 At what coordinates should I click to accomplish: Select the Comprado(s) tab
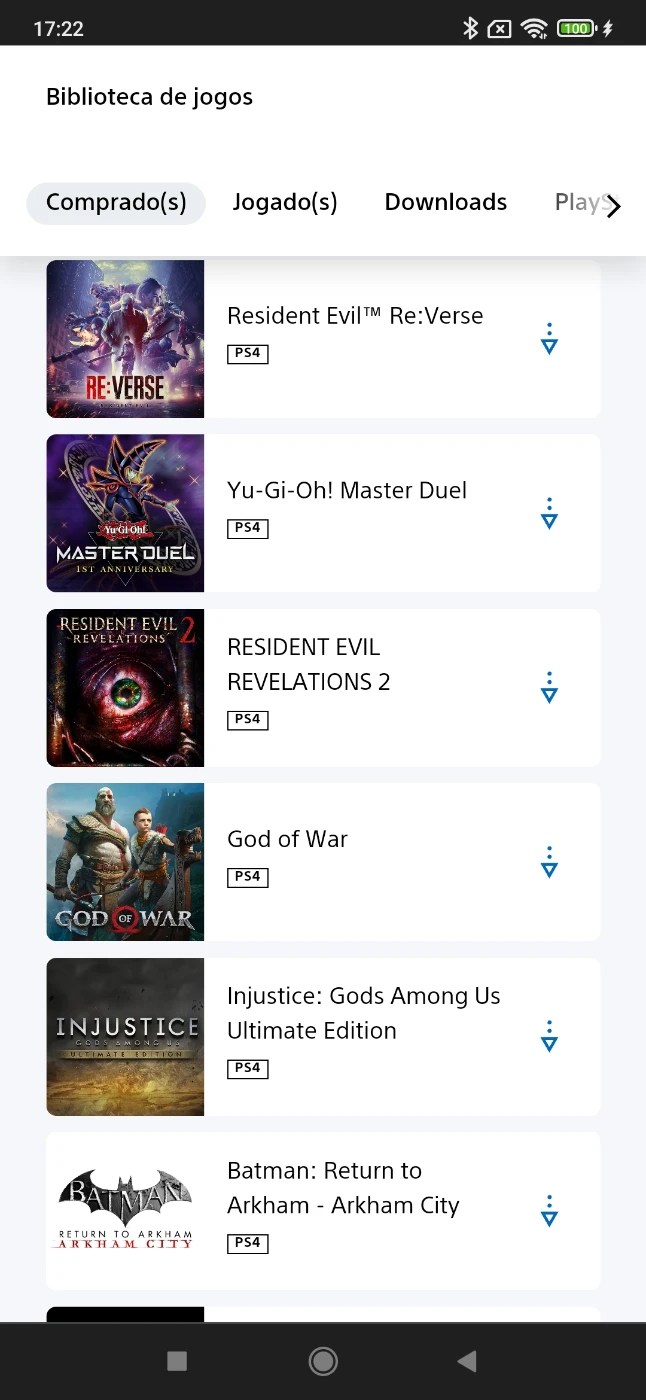point(116,203)
